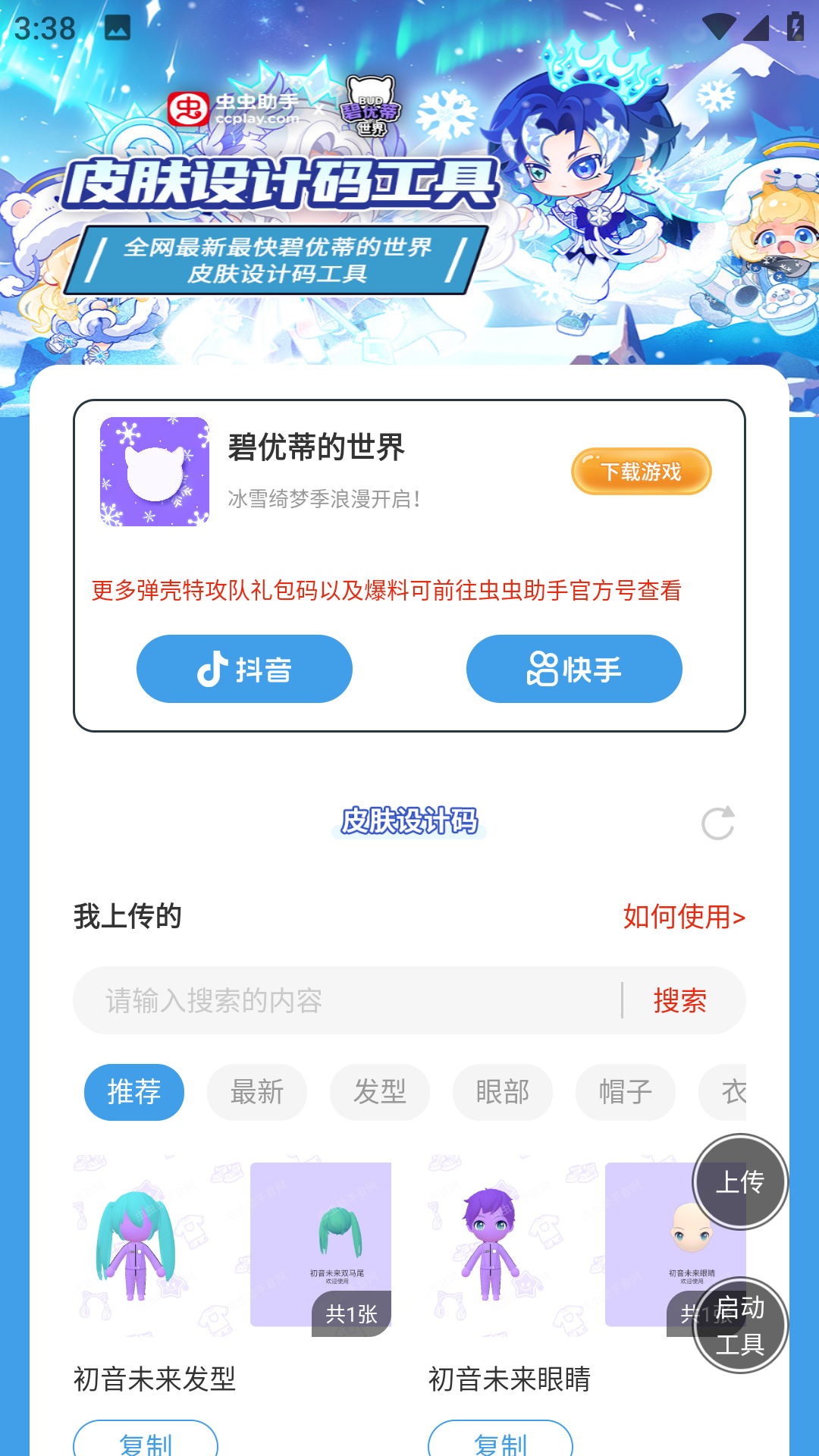
Task: Tap the 下载游戏 download button
Action: click(x=641, y=472)
